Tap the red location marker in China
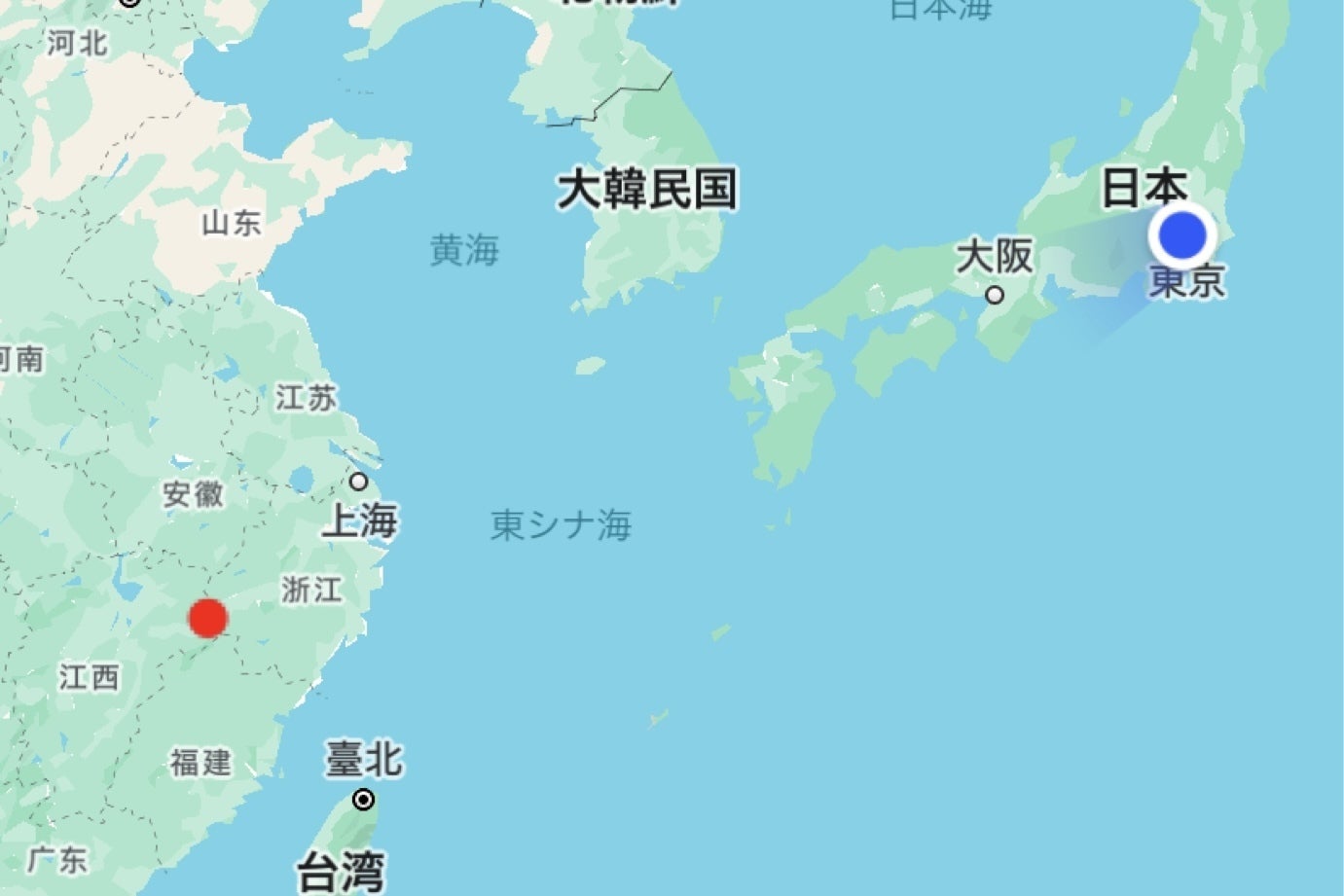Image resolution: width=1344 pixels, height=896 pixels. (207, 618)
